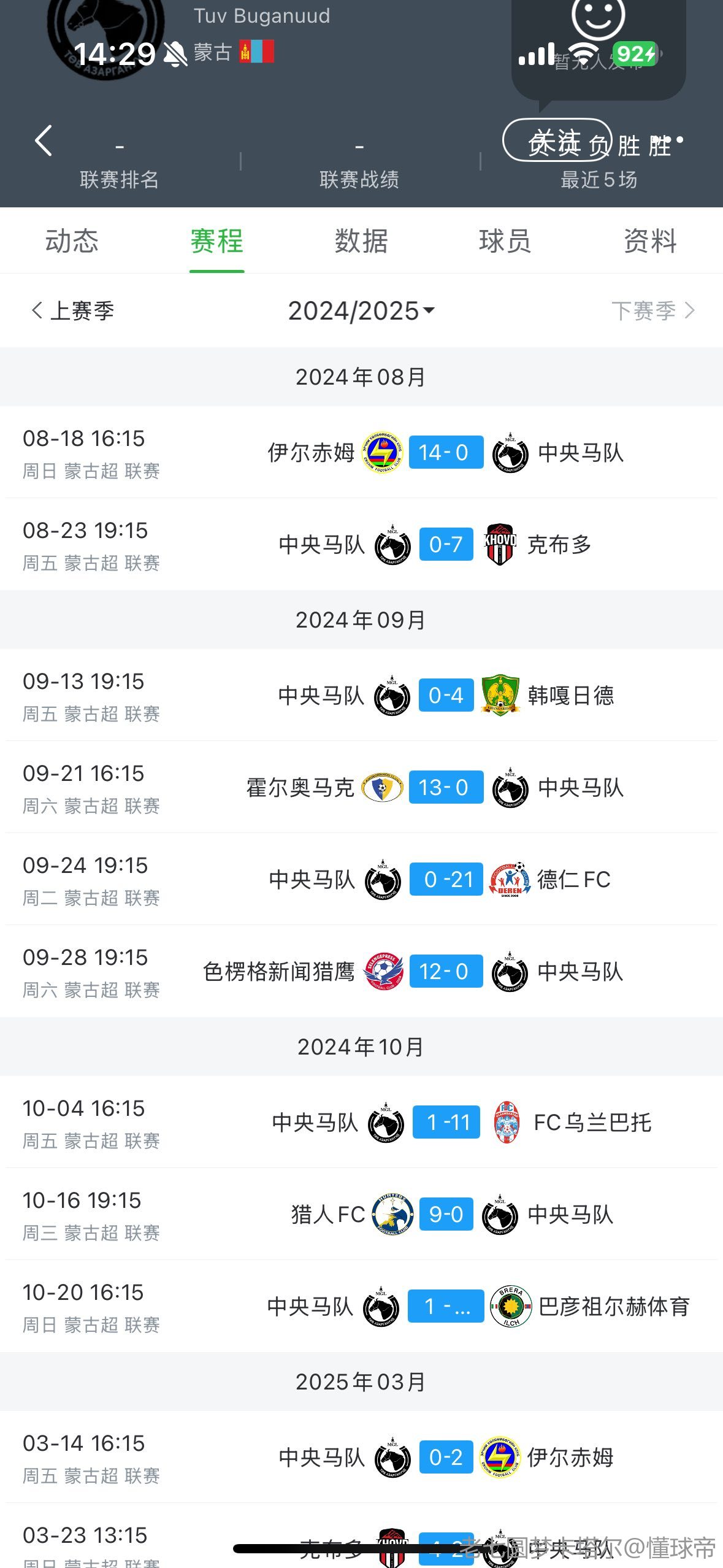Open the 霍尔奥马克 13-0 match

tap(361, 788)
